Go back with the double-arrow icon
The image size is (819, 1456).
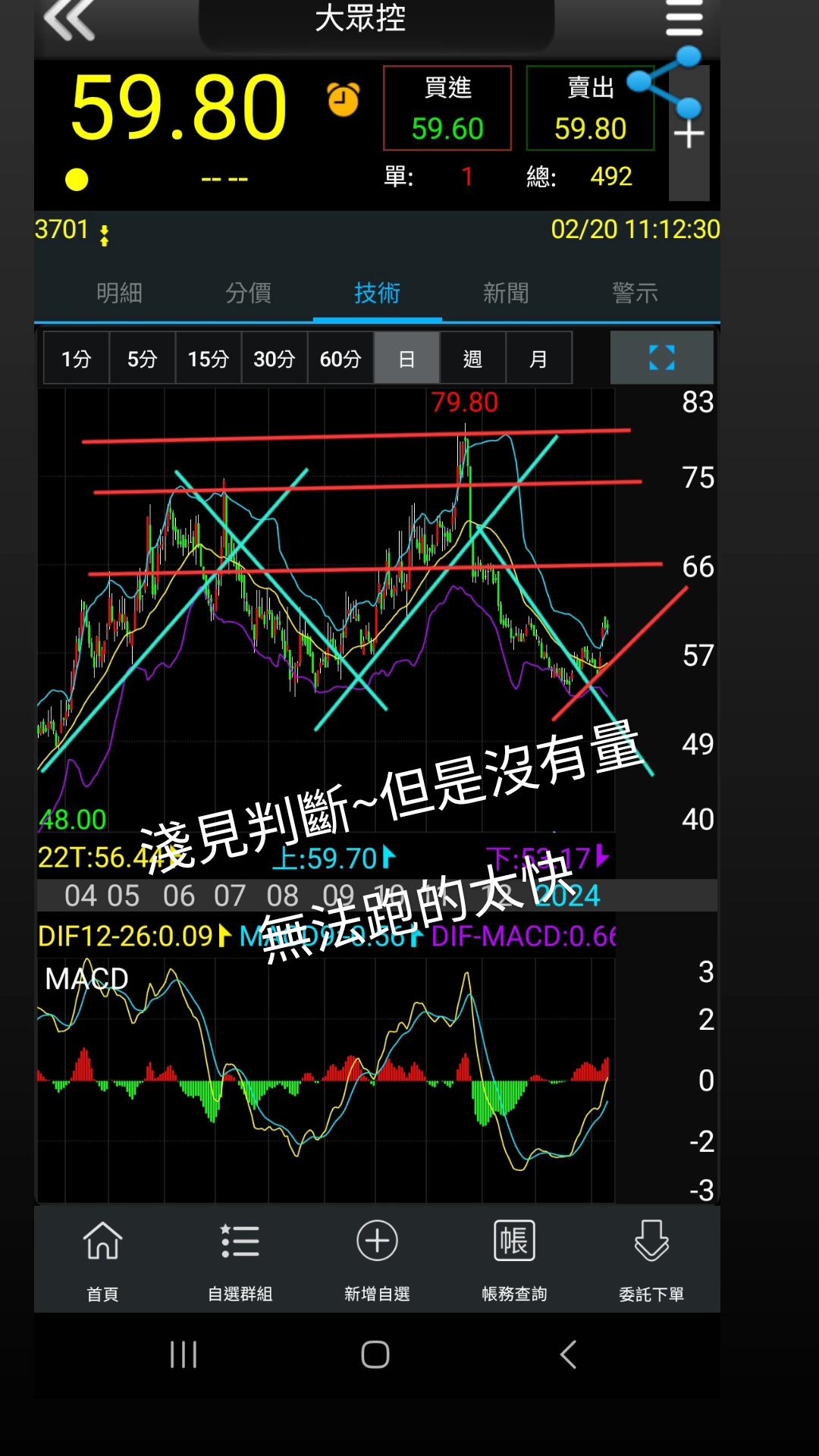[x=69, y=20]
